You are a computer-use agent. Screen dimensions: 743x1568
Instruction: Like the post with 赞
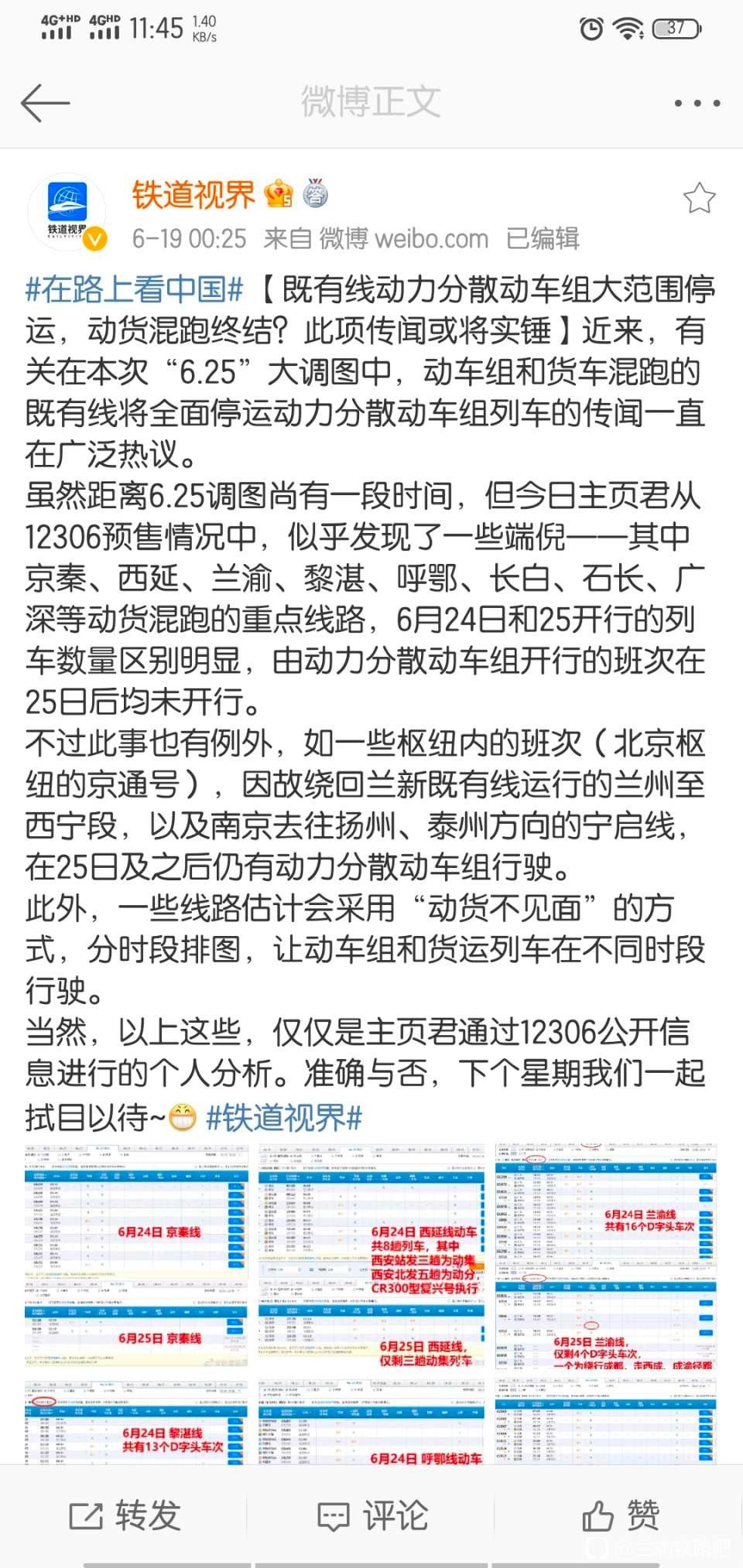click(620, 1515)
